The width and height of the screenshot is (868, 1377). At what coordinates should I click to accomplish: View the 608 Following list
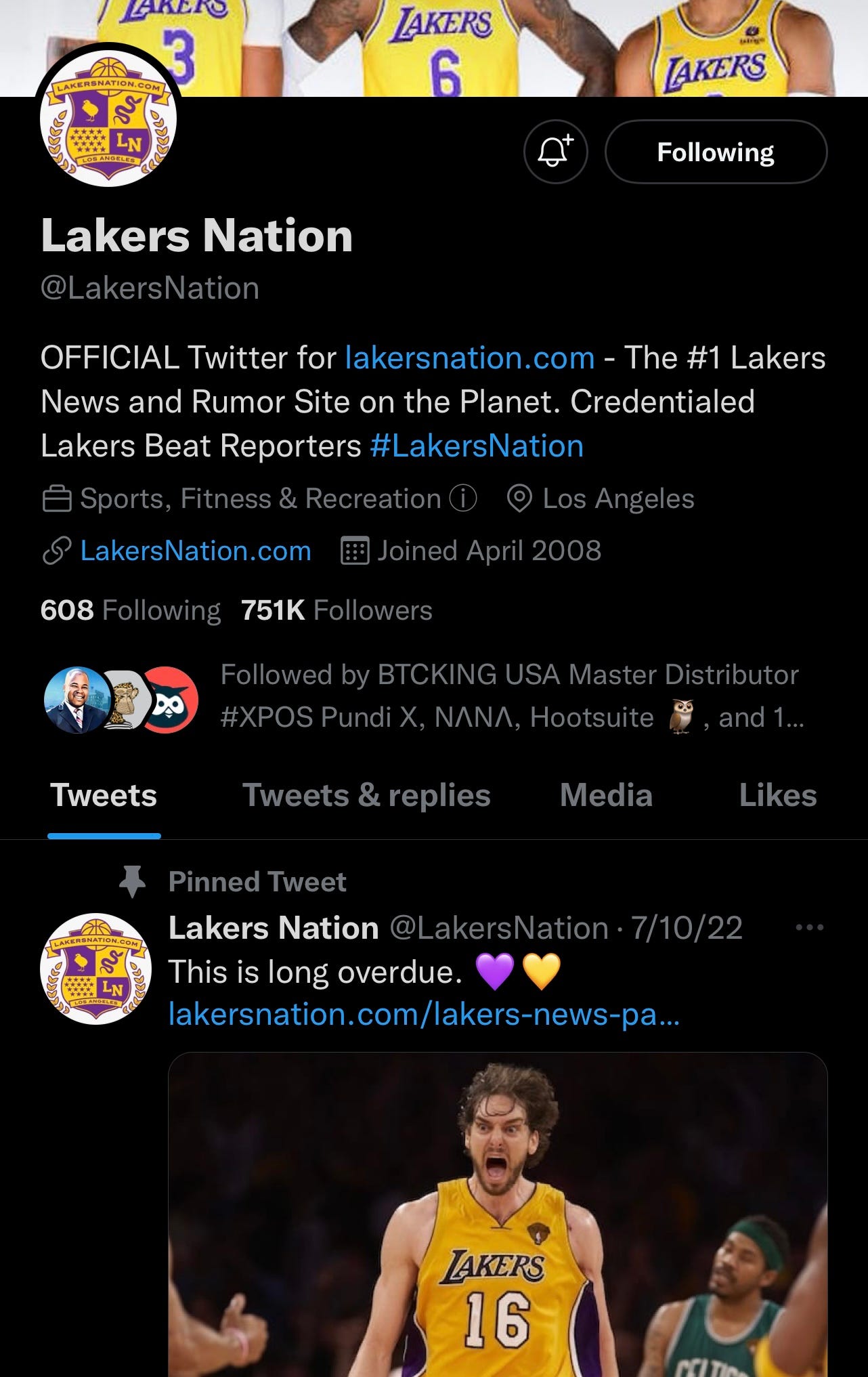(130, 610)
